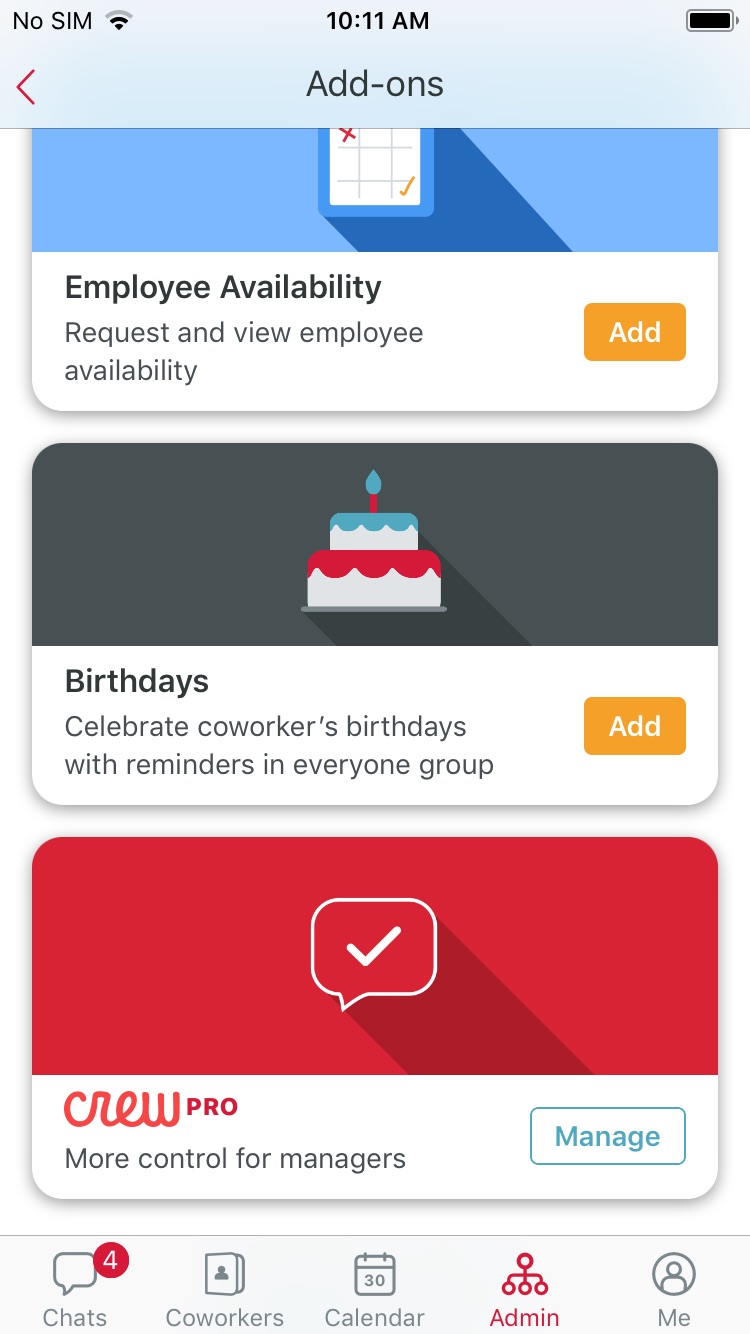Viewport: 750px width, 1334px height.
Task: Manage the Crew Pro subscription
Action: coord(608,1136)
